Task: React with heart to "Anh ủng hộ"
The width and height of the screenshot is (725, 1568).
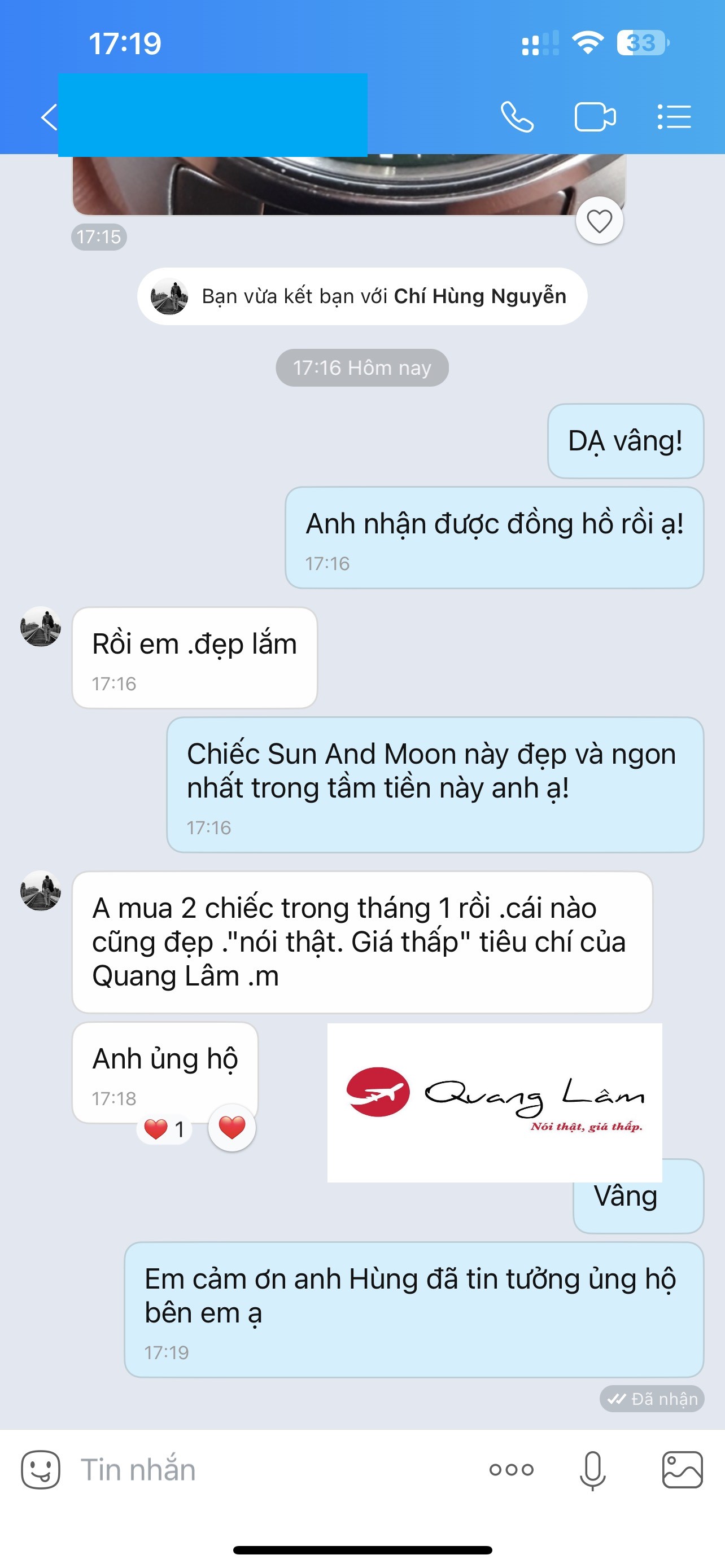Action: (232, 1128)
